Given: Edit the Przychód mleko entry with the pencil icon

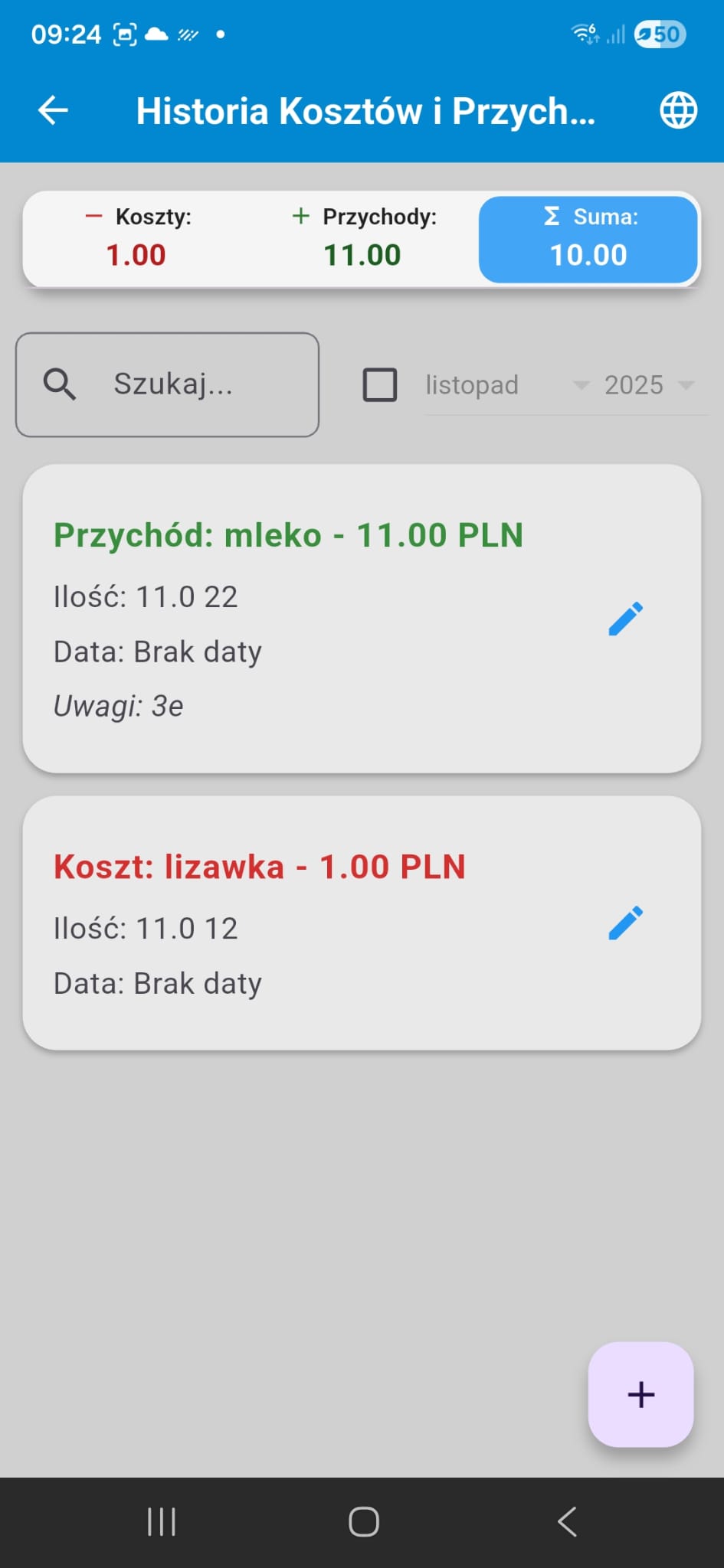Looking at the screenshot, I should [x=625, y=618].
